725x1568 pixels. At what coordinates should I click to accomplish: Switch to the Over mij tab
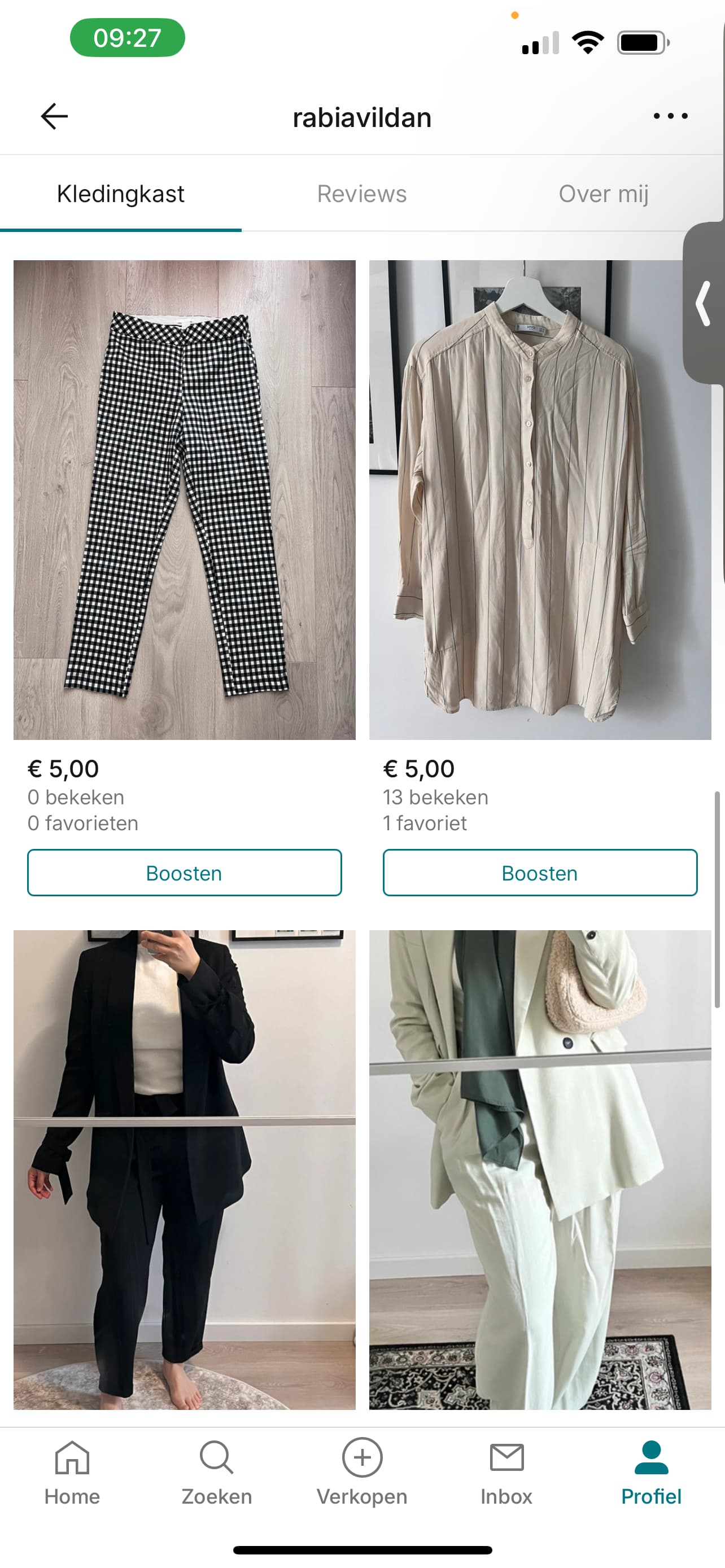[603, 194]
